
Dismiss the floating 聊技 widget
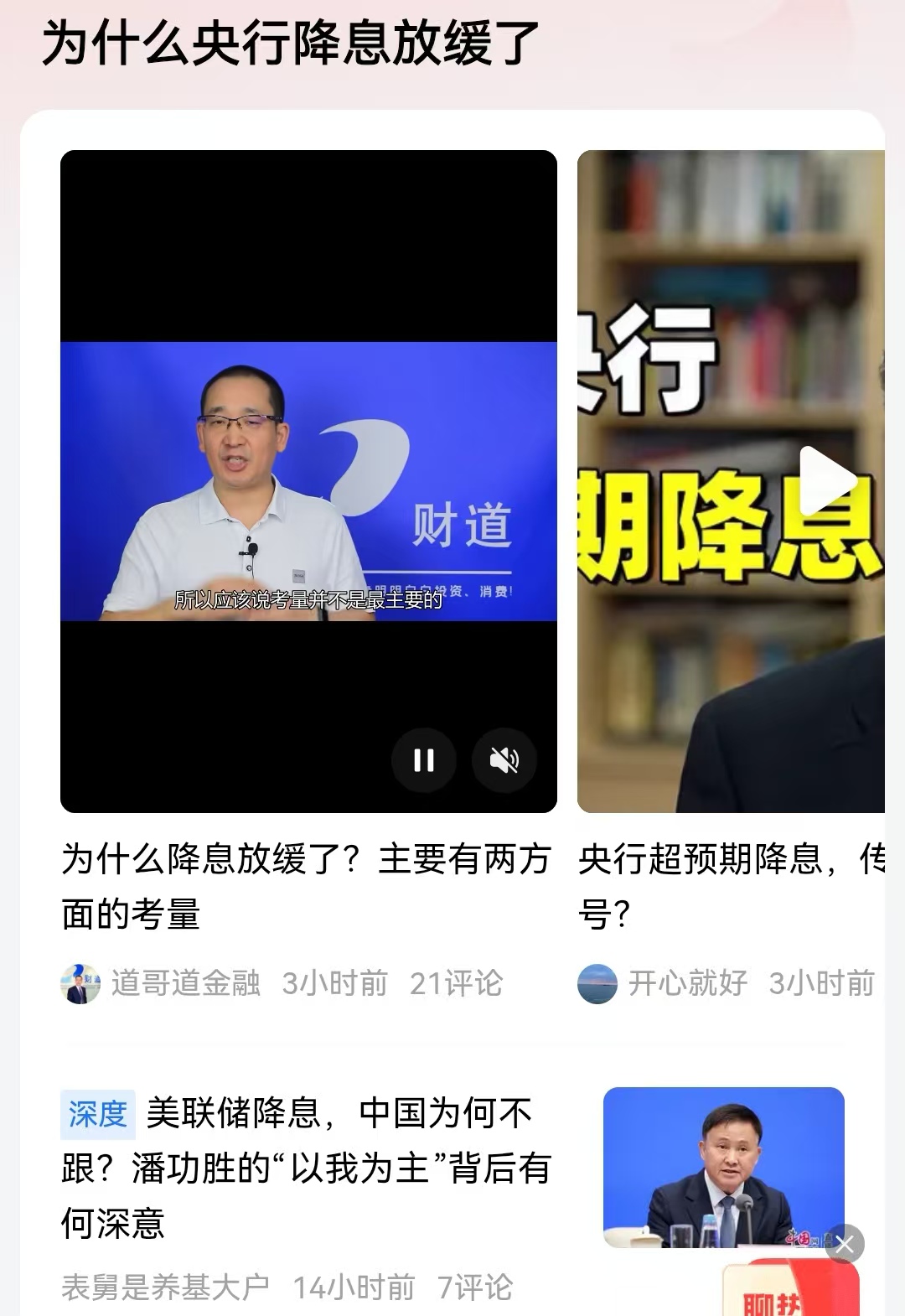coord(845,1245)
